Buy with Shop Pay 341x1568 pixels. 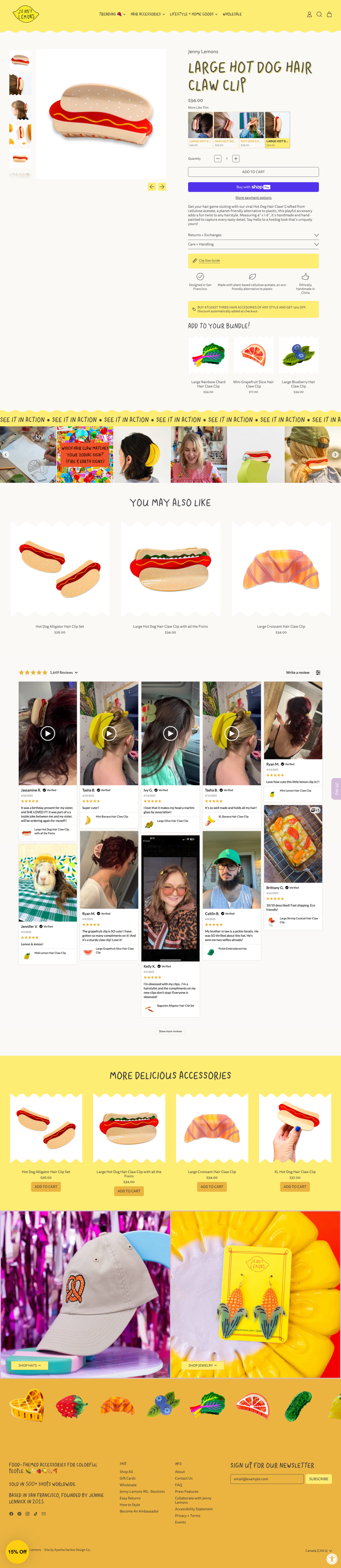253,187
